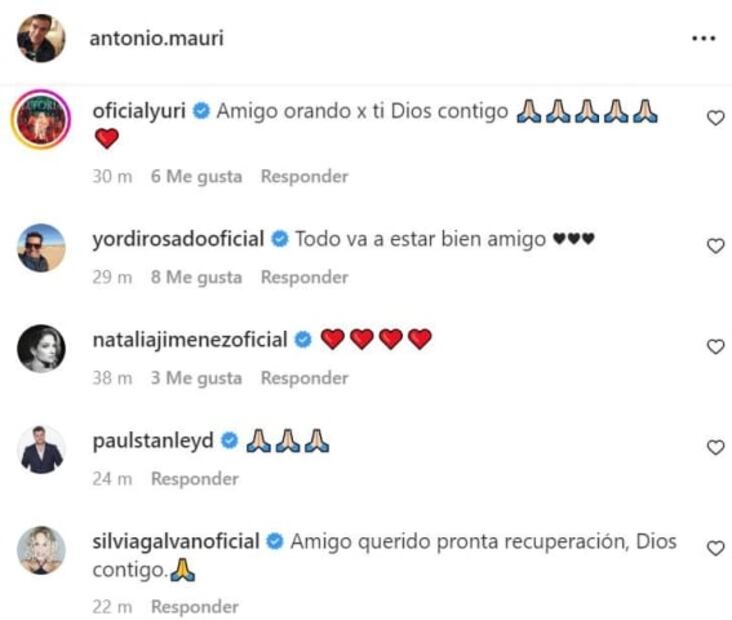The image size is (732, 620).
Task: Open paulstanleyd's profile picture
Action: tap(42, 449)
